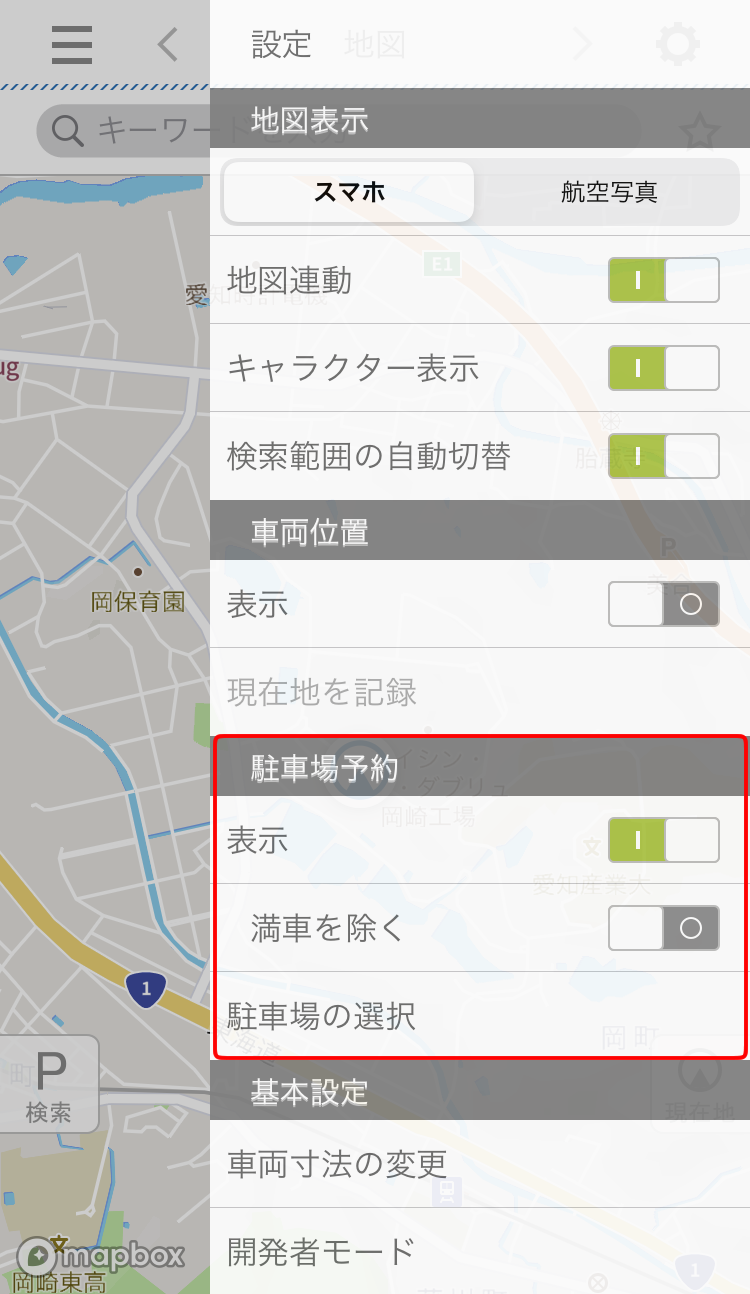750x1294 pixels.
Task: Open 車両寸法の変更 setting
Action: 480,1163
